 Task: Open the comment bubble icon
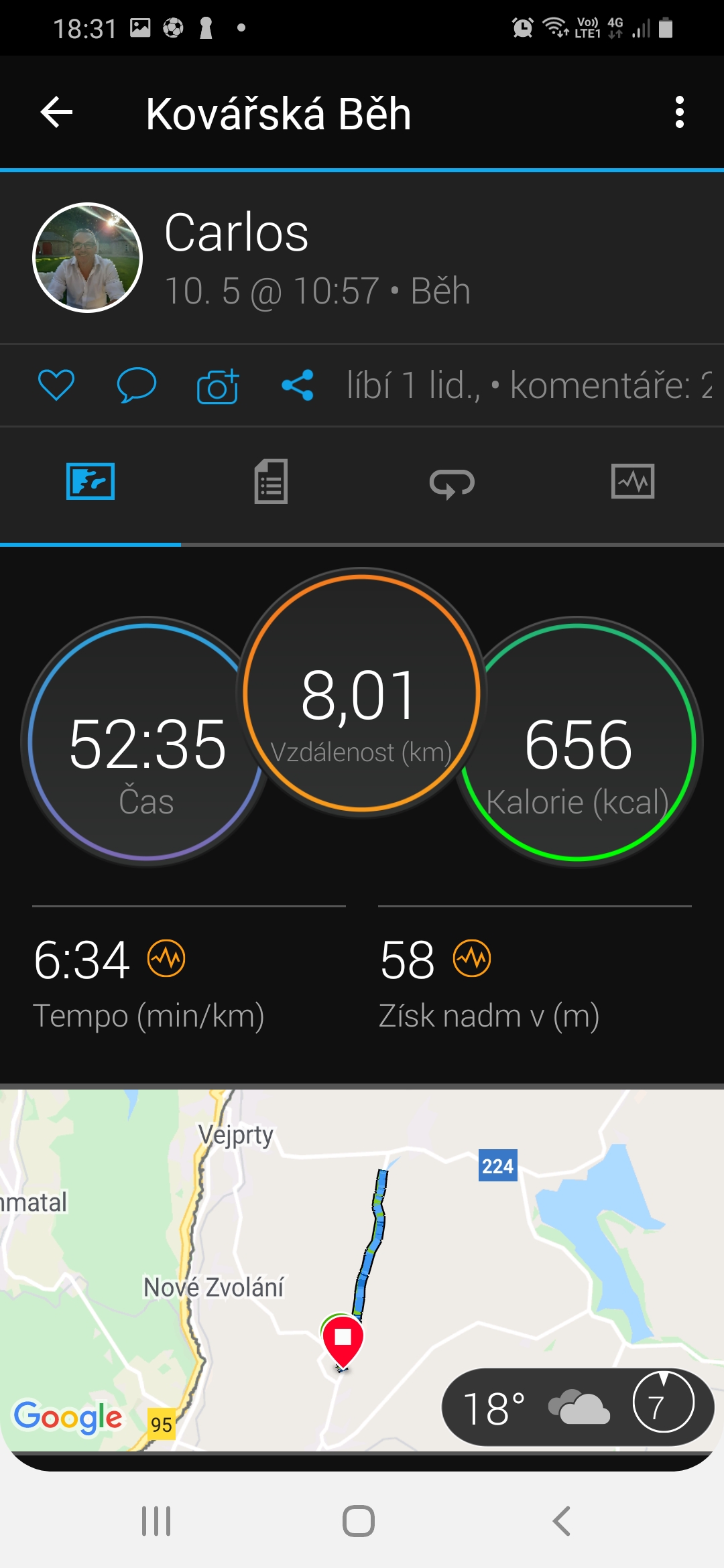137,385
